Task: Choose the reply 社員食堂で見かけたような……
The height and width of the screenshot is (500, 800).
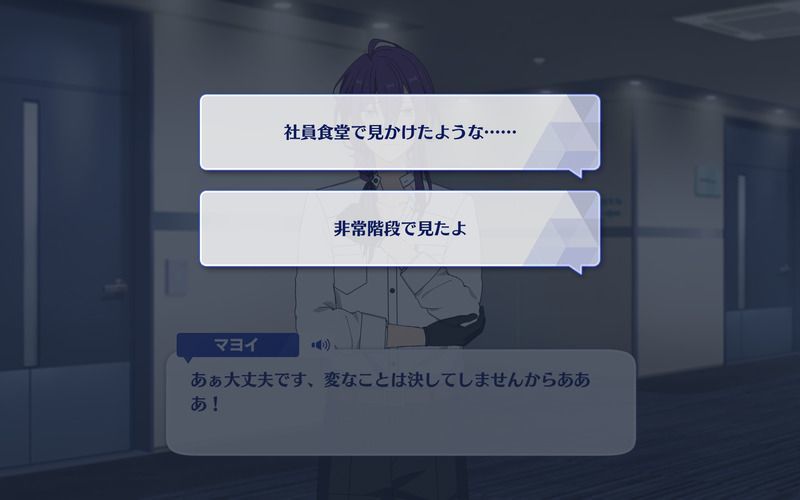Action: click(399, 132)
